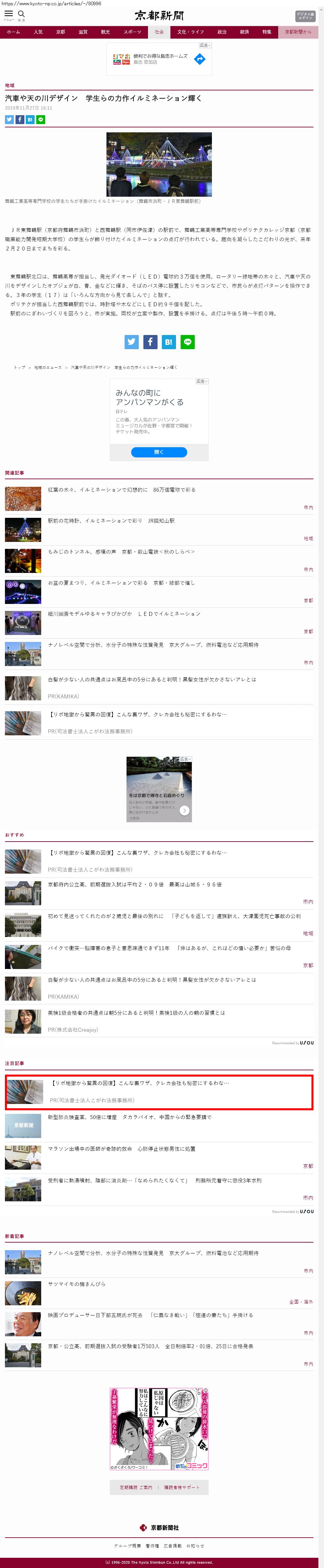Viewport: 324px width, 1568px height.
Task: Switch to the 京都 tab
Action: [x=60, y=32]
